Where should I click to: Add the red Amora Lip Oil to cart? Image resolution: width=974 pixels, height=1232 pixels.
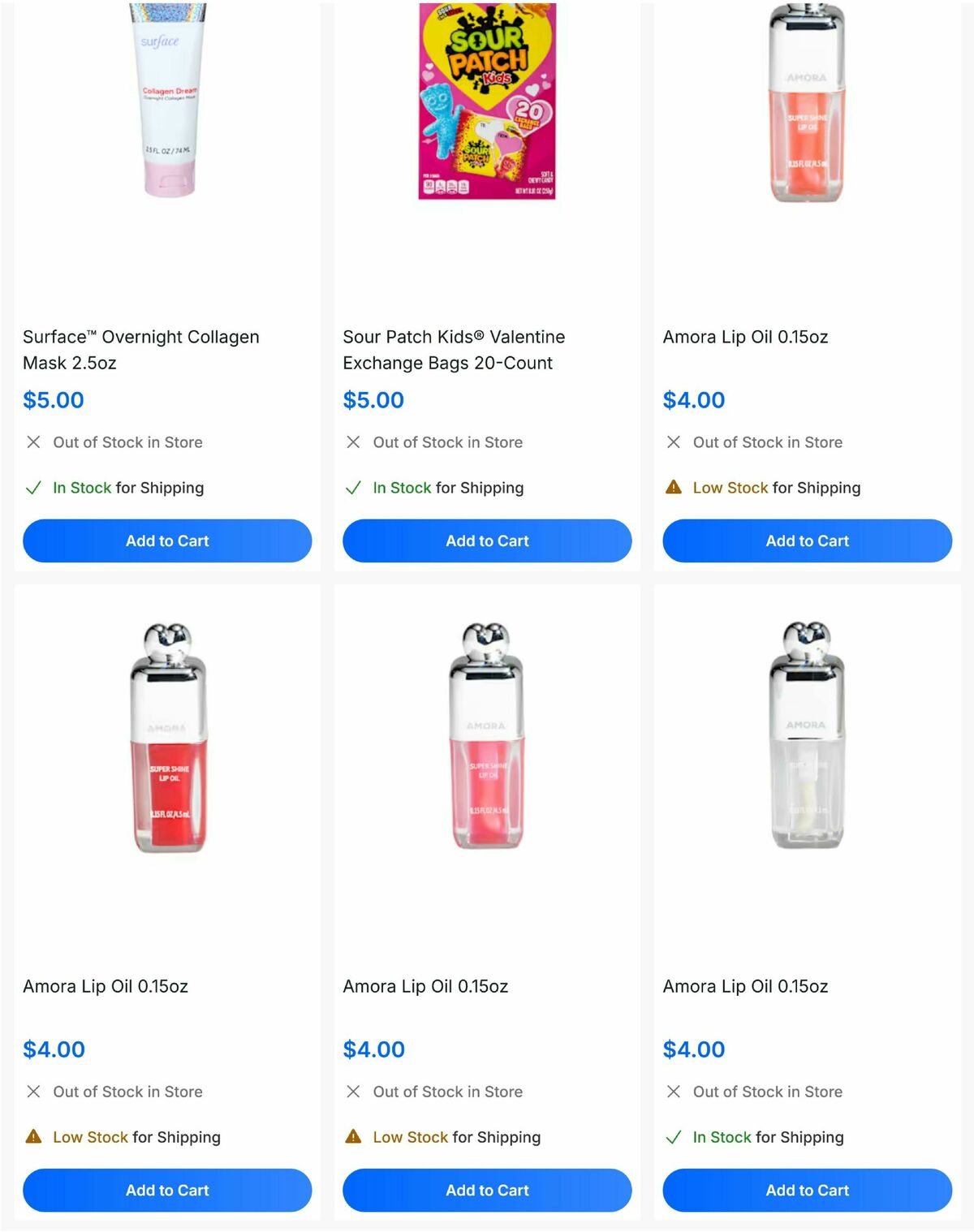pyautogui.click(x=166, y=1190)
